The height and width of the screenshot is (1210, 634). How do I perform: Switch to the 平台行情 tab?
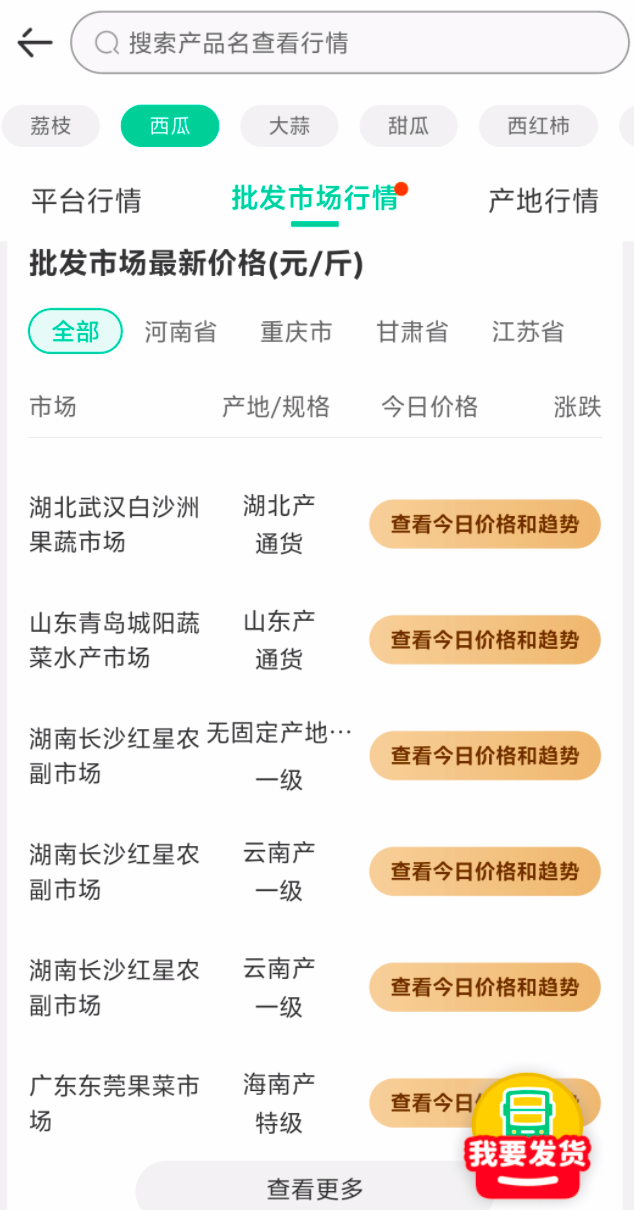tap(86, 201)
